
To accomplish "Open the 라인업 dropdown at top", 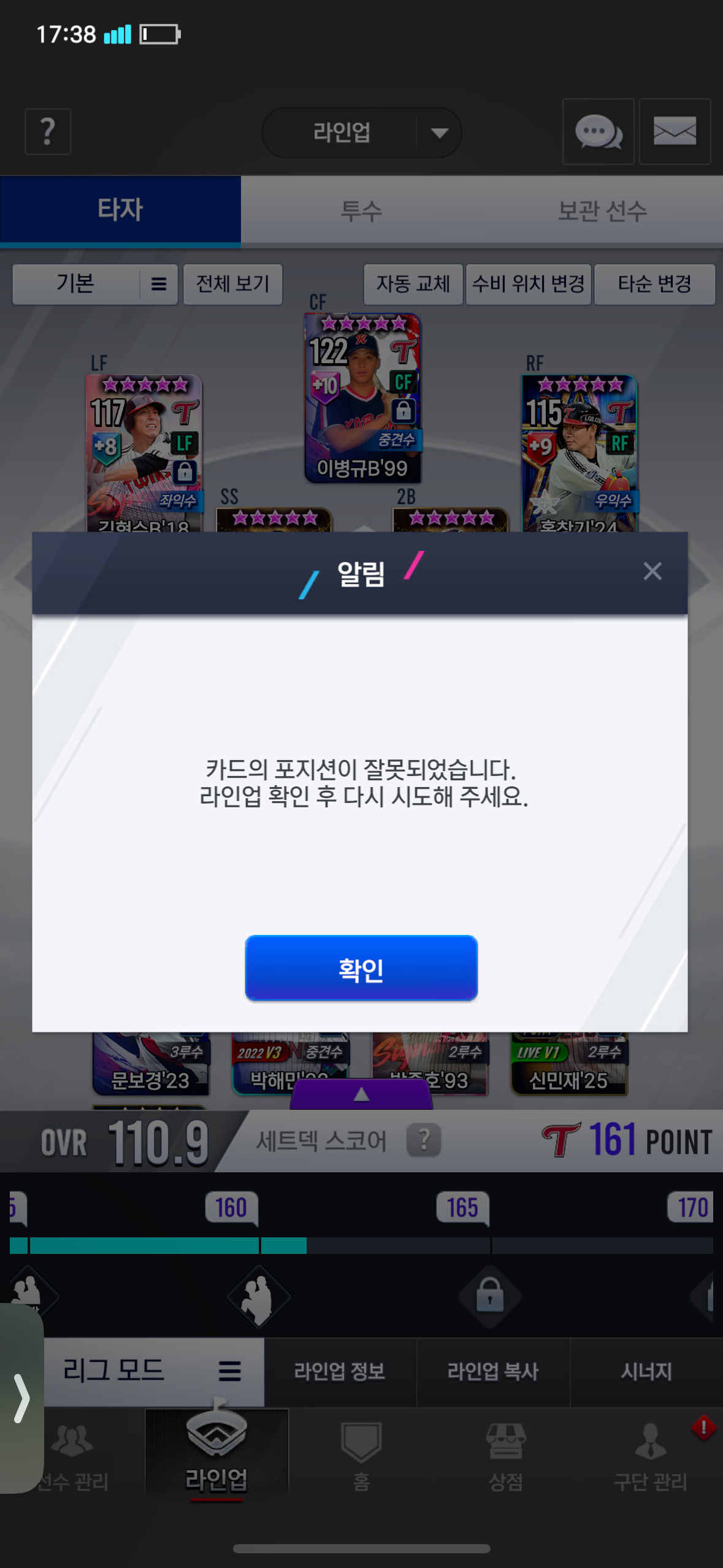I will [362, 133].
